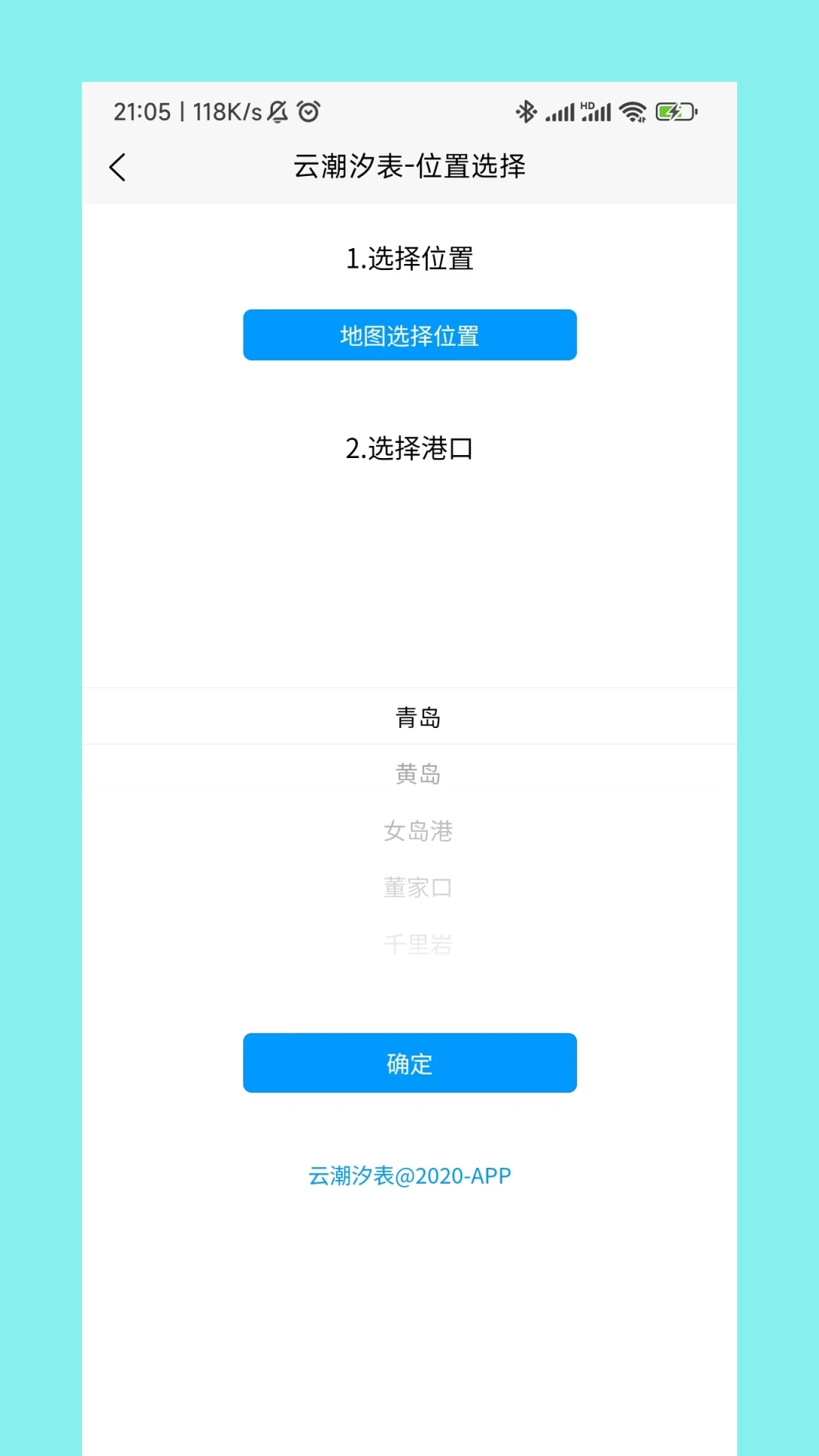Tap the back arrow to return
Screen dimensions: 819x1456
coord(118,167)
